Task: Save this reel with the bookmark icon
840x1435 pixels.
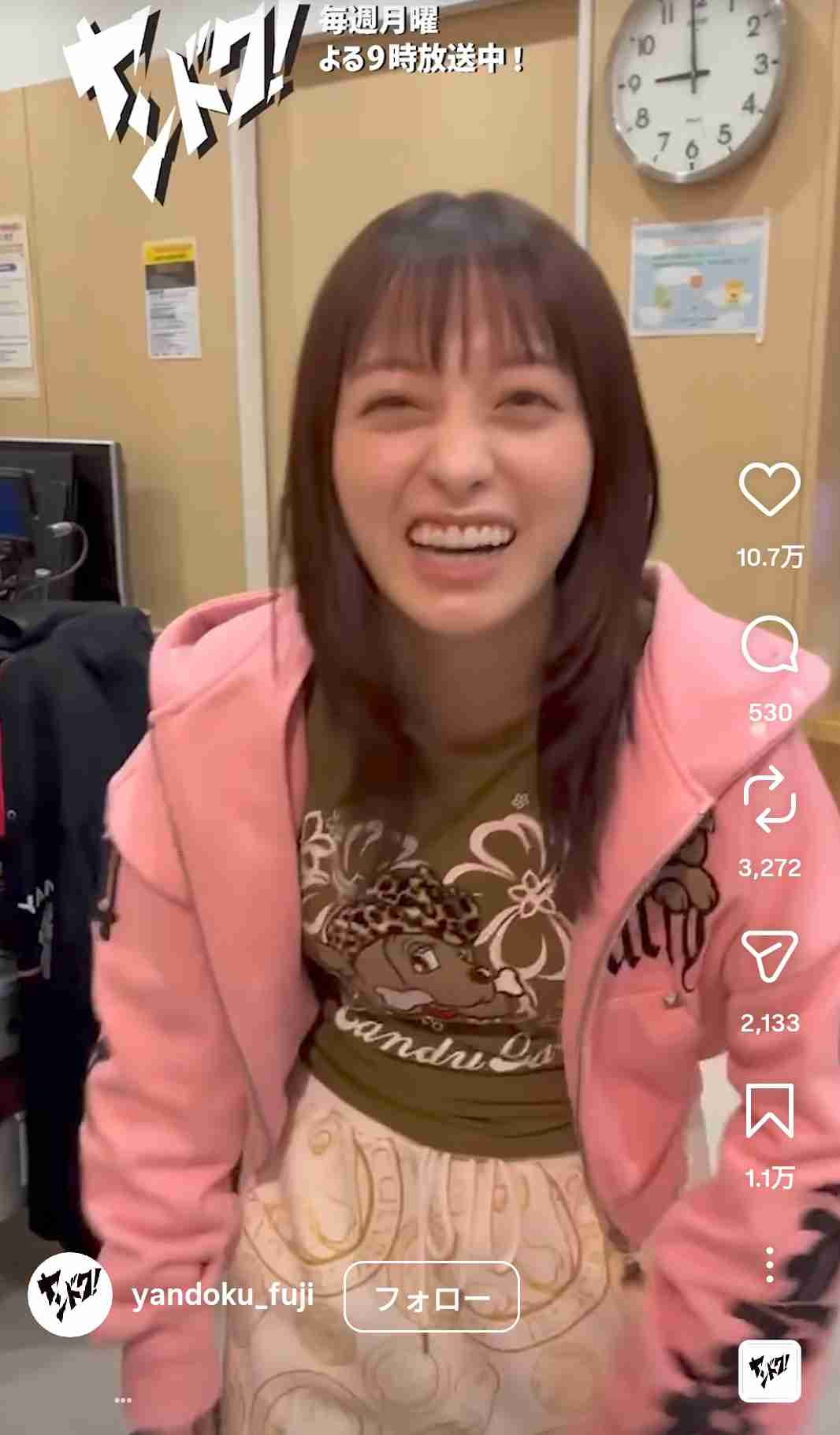Action: [769, 1110]
